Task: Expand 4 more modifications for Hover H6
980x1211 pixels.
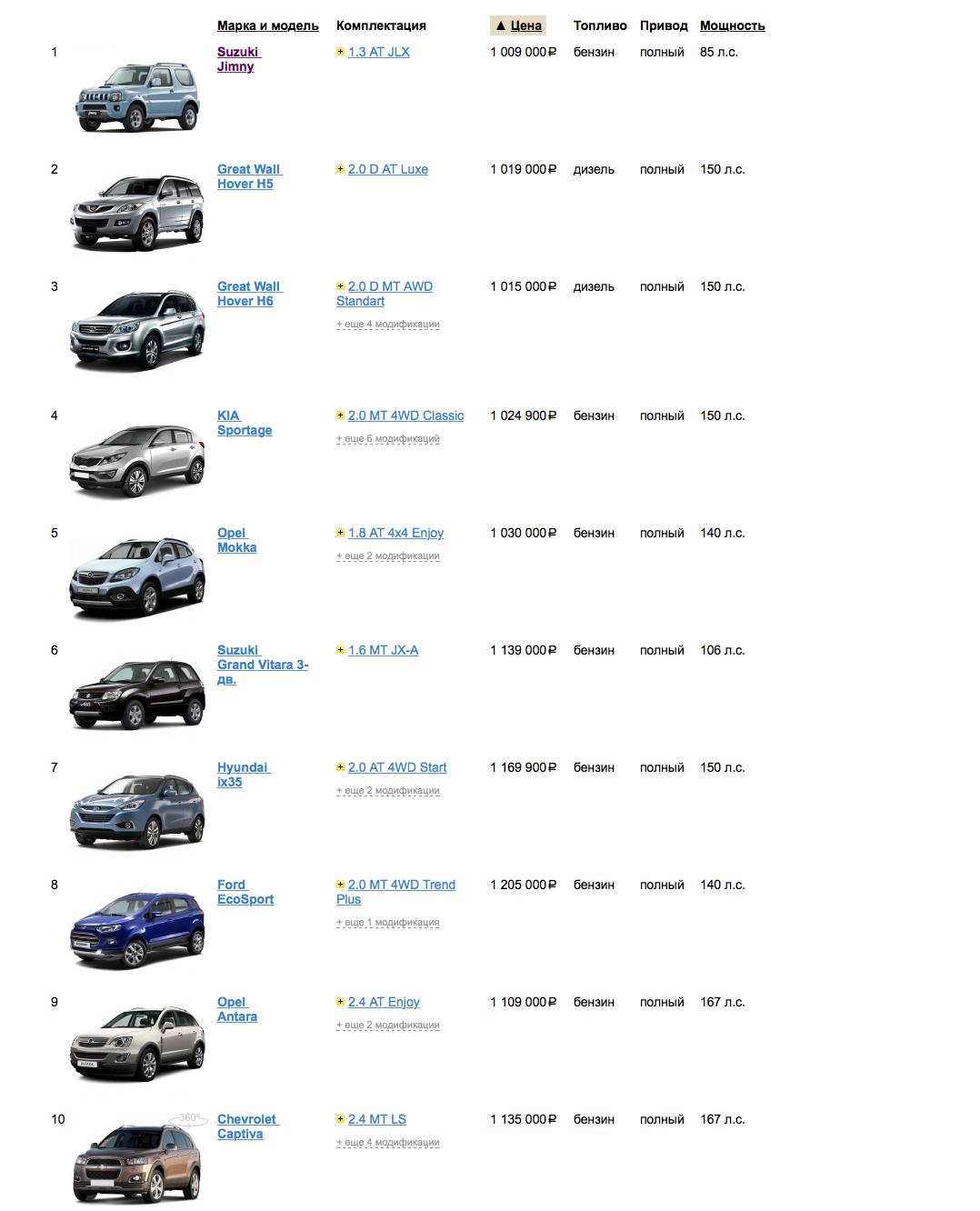Action: coord(388,325)
